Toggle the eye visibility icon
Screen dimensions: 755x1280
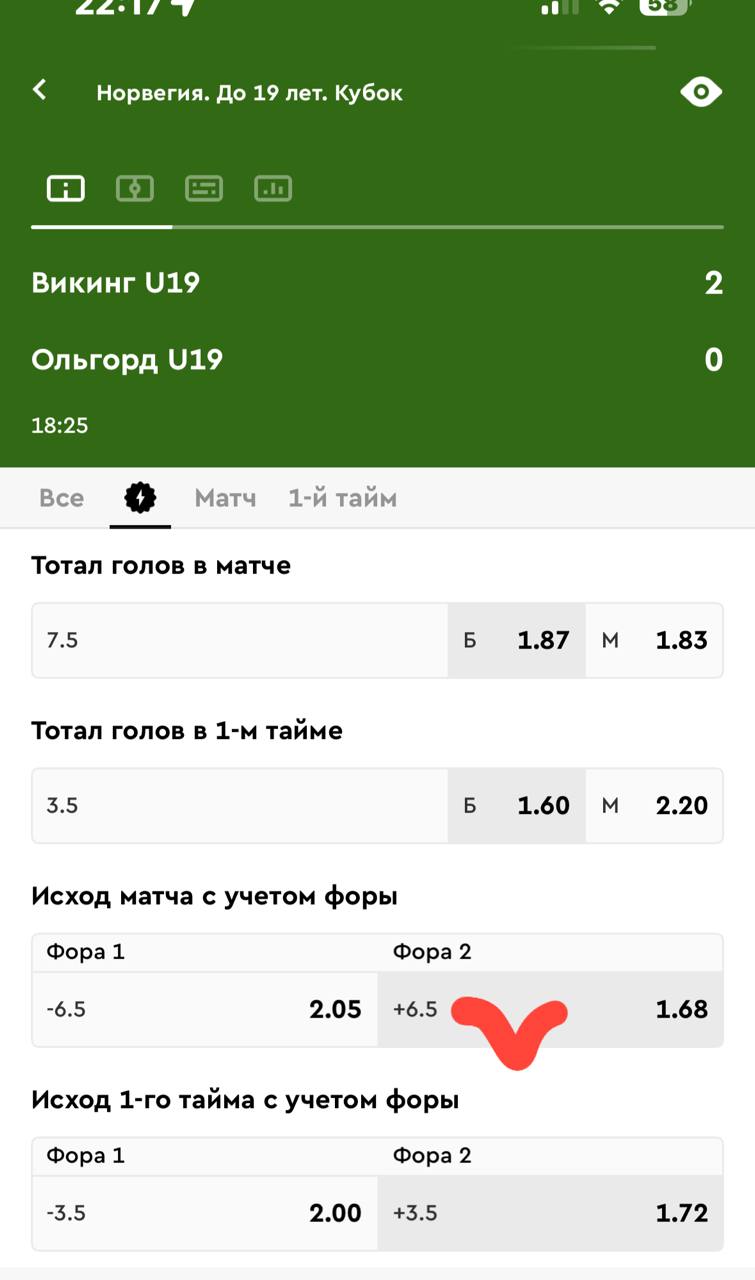coord(700,93)
